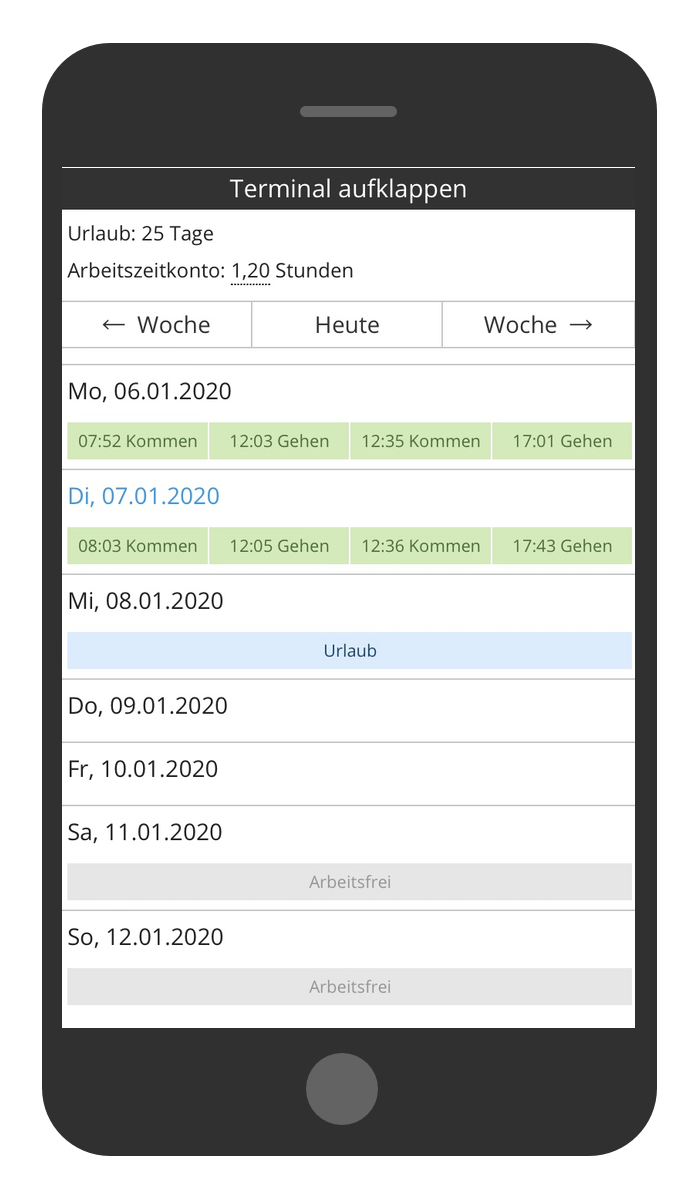Select the 08:03 Kommen booking
Screen dimensions: 700x1200
(138, 546)
